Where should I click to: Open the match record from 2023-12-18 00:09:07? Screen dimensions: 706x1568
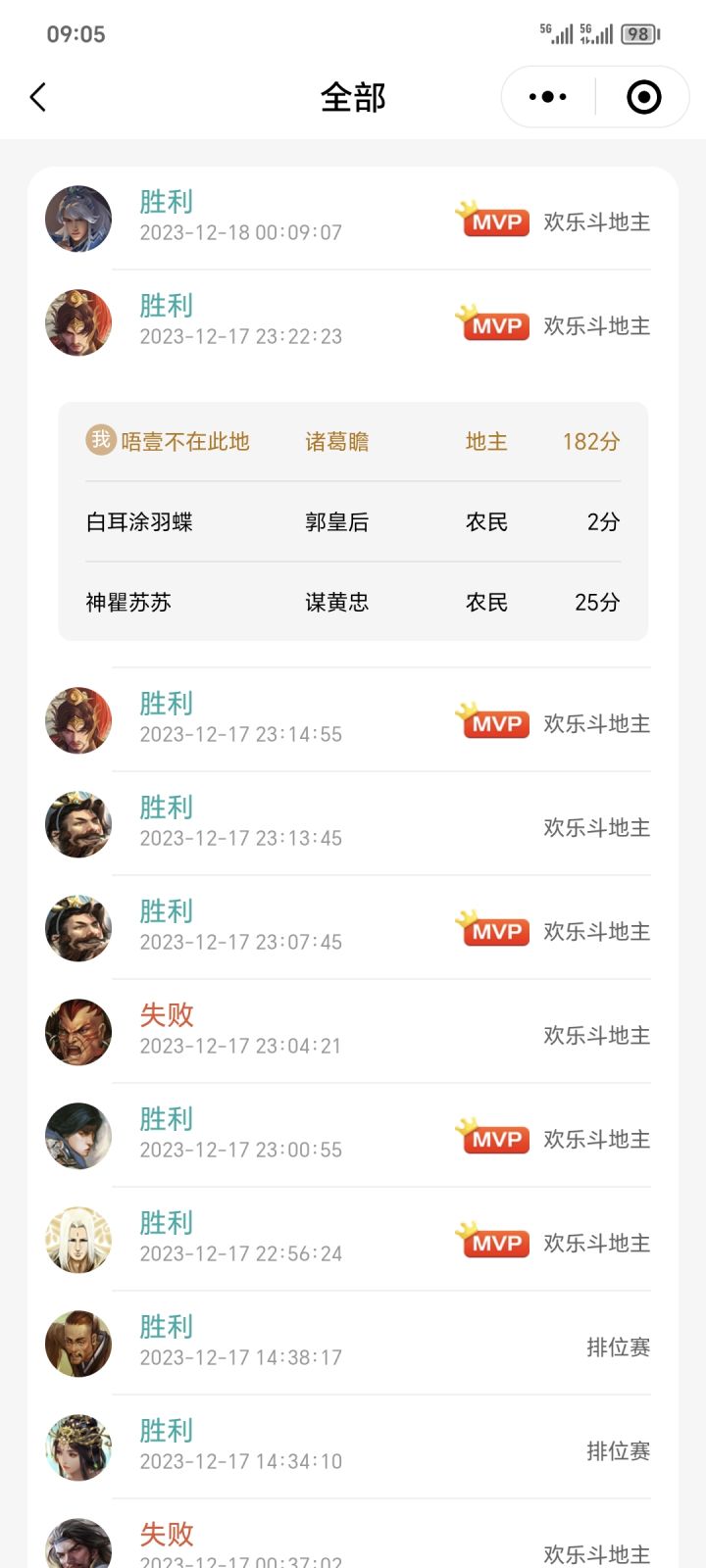[x=353, y=218]
